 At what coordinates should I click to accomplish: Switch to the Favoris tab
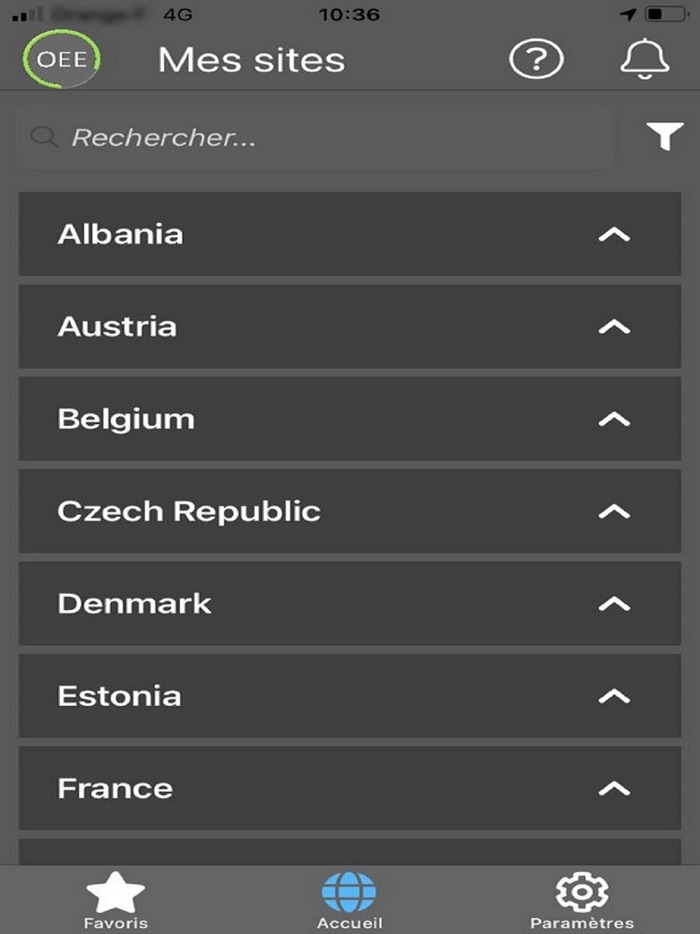[x=116, y=900]
